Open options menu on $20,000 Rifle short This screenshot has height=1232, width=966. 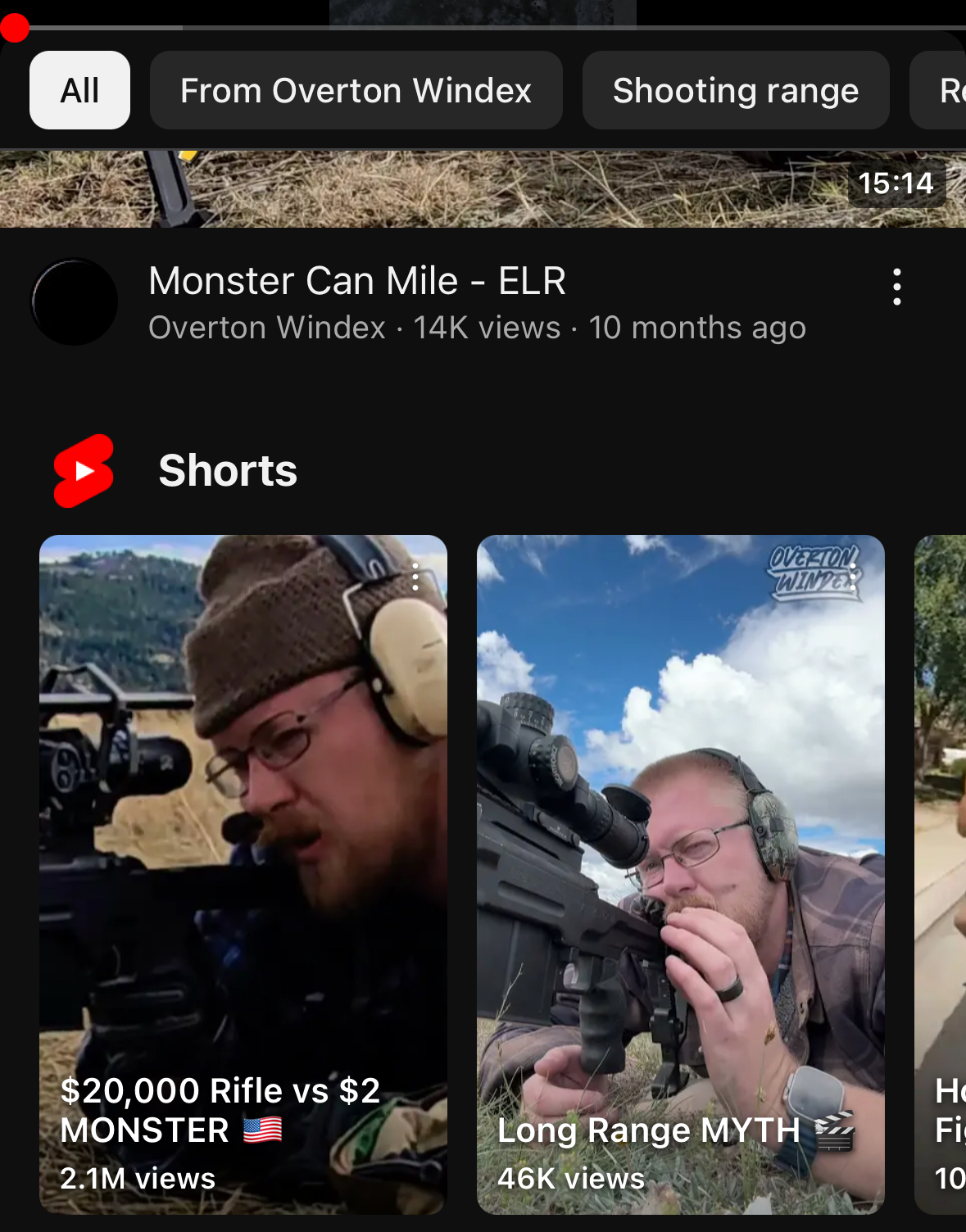415,577
